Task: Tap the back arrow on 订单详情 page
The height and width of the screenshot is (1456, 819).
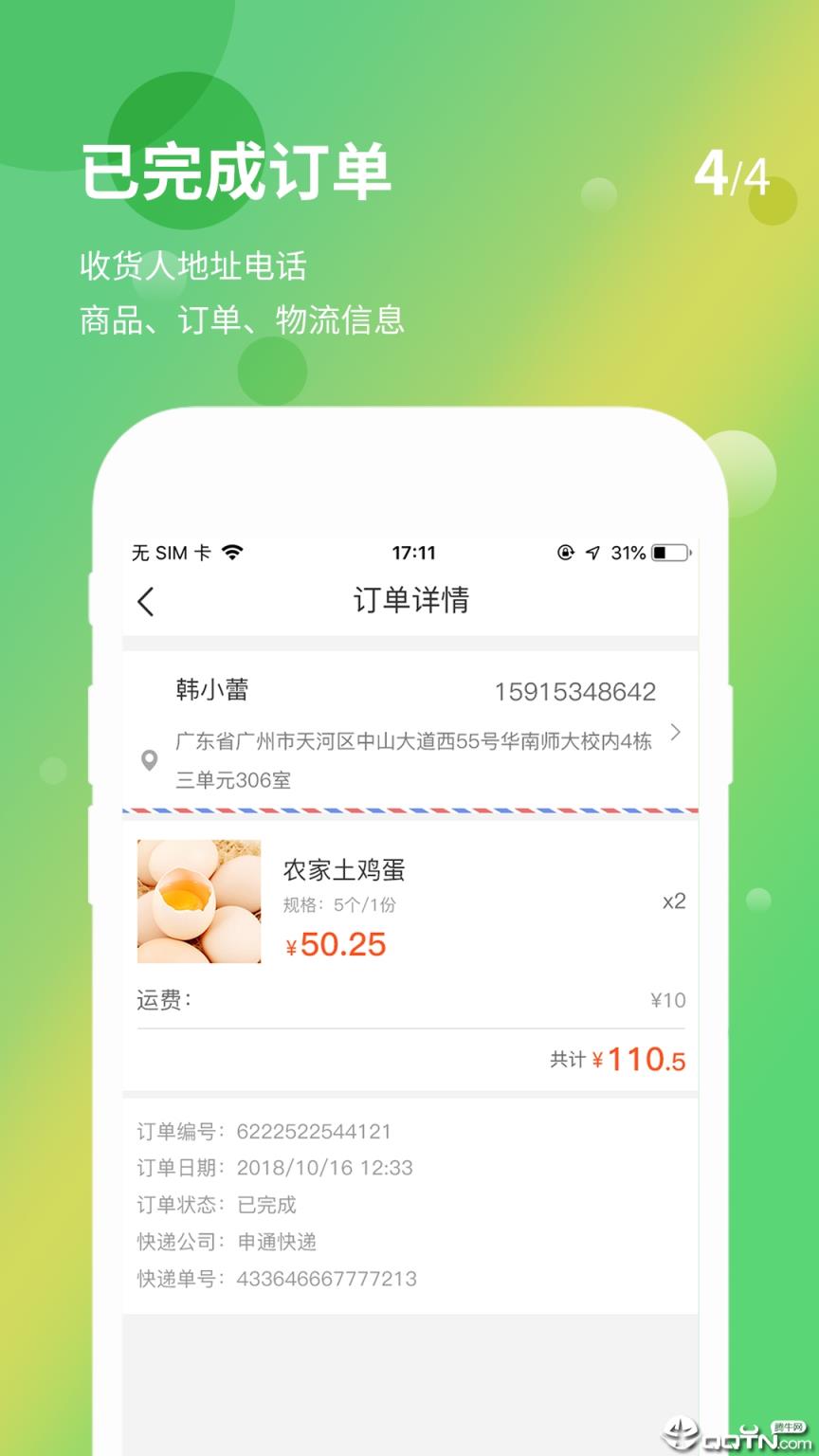Action: point(147,601)
